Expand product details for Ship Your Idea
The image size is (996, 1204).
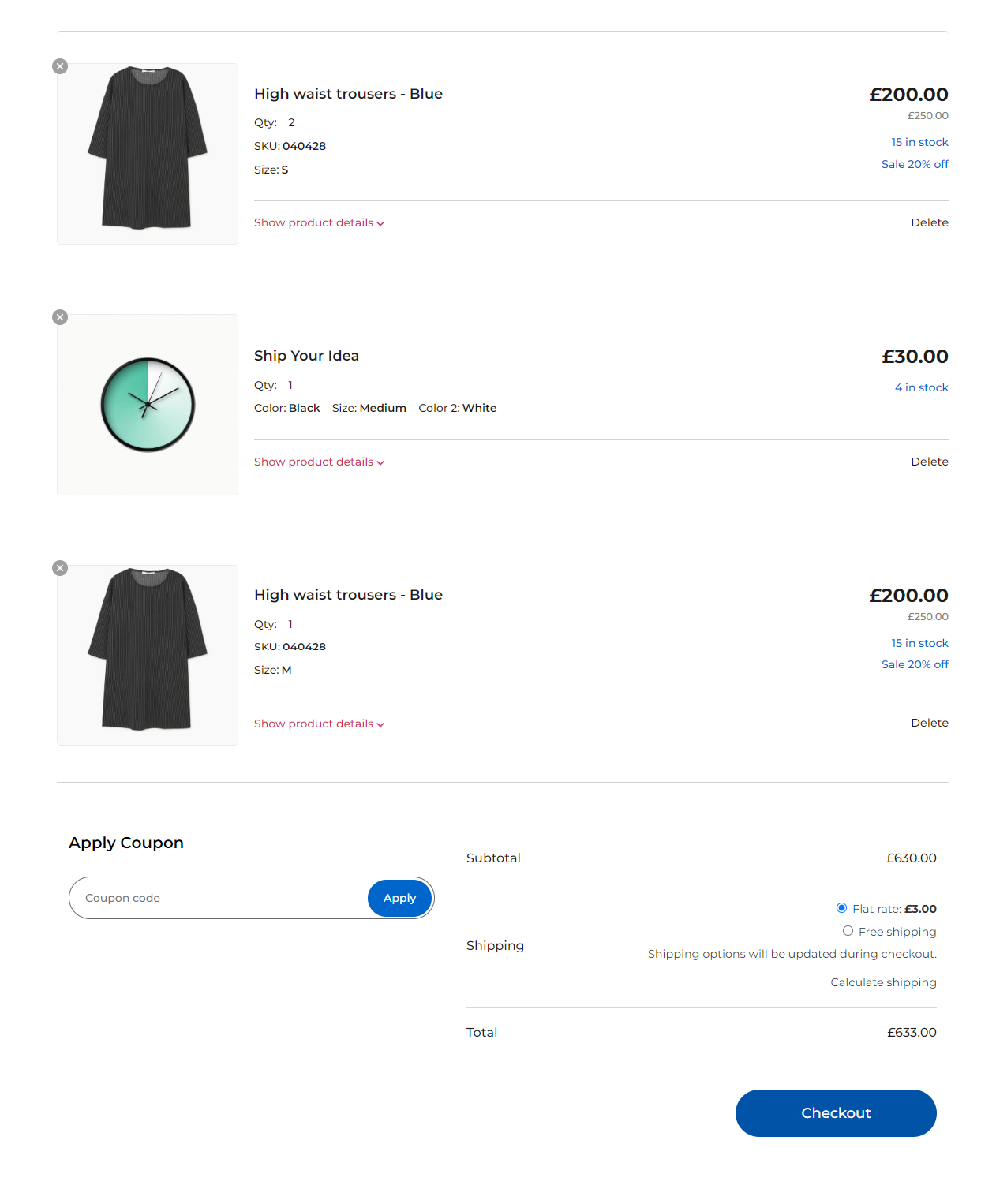tap(318, 462)
